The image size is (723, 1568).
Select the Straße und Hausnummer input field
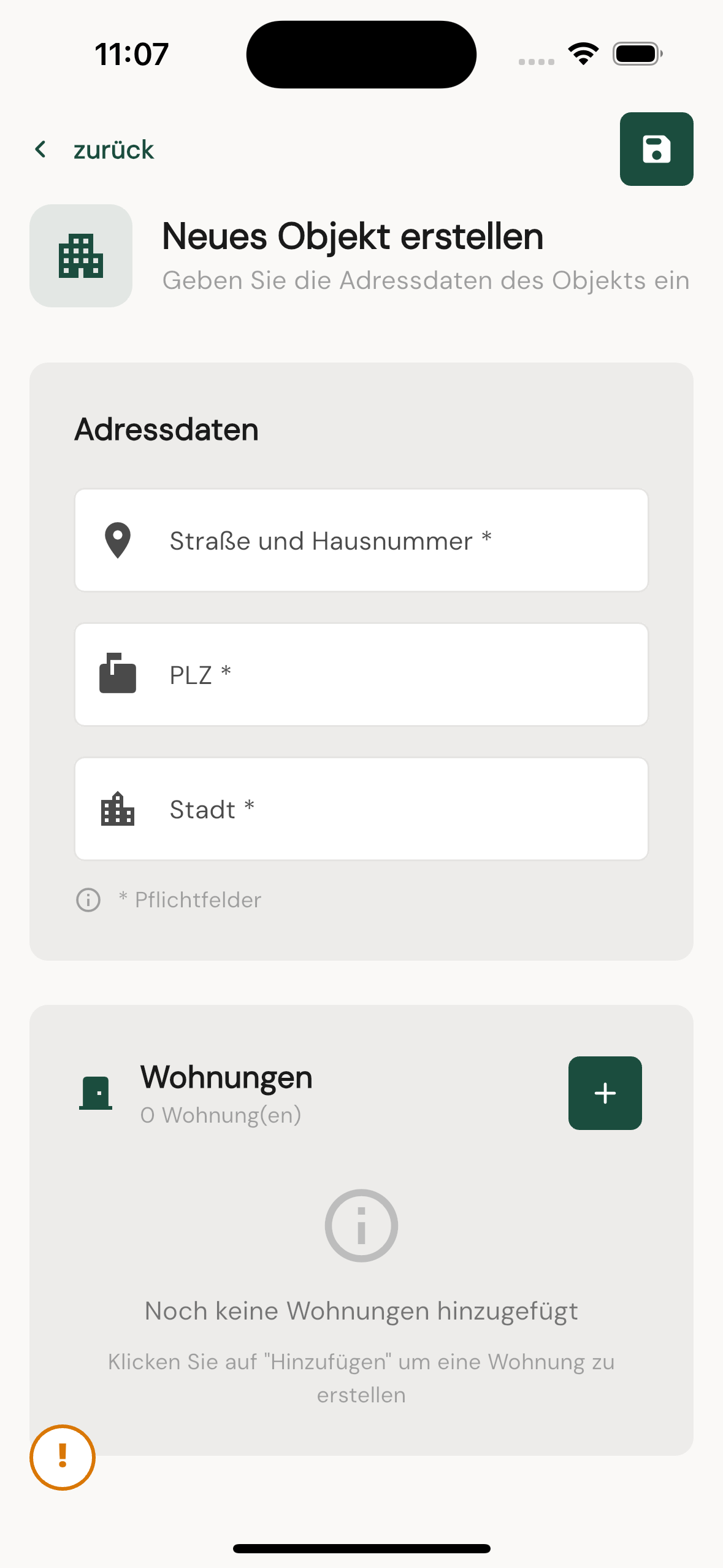[361, 540]
